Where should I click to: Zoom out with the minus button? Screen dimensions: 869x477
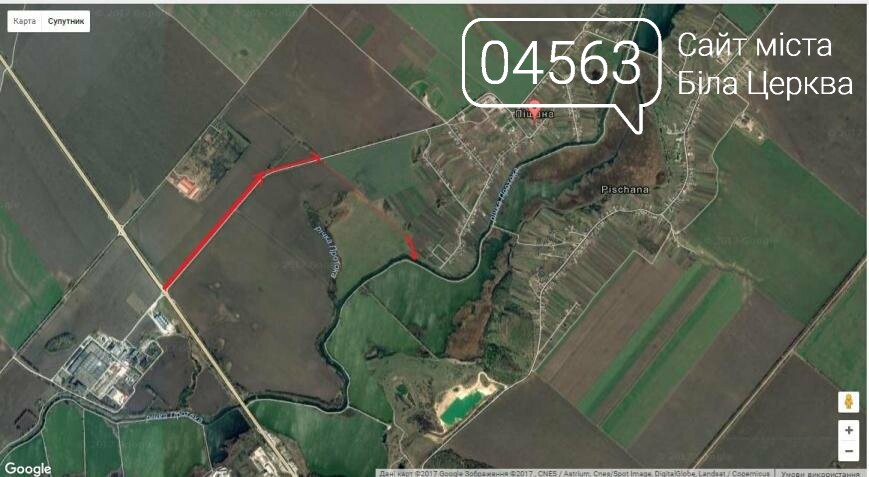(x=848, y=451)
